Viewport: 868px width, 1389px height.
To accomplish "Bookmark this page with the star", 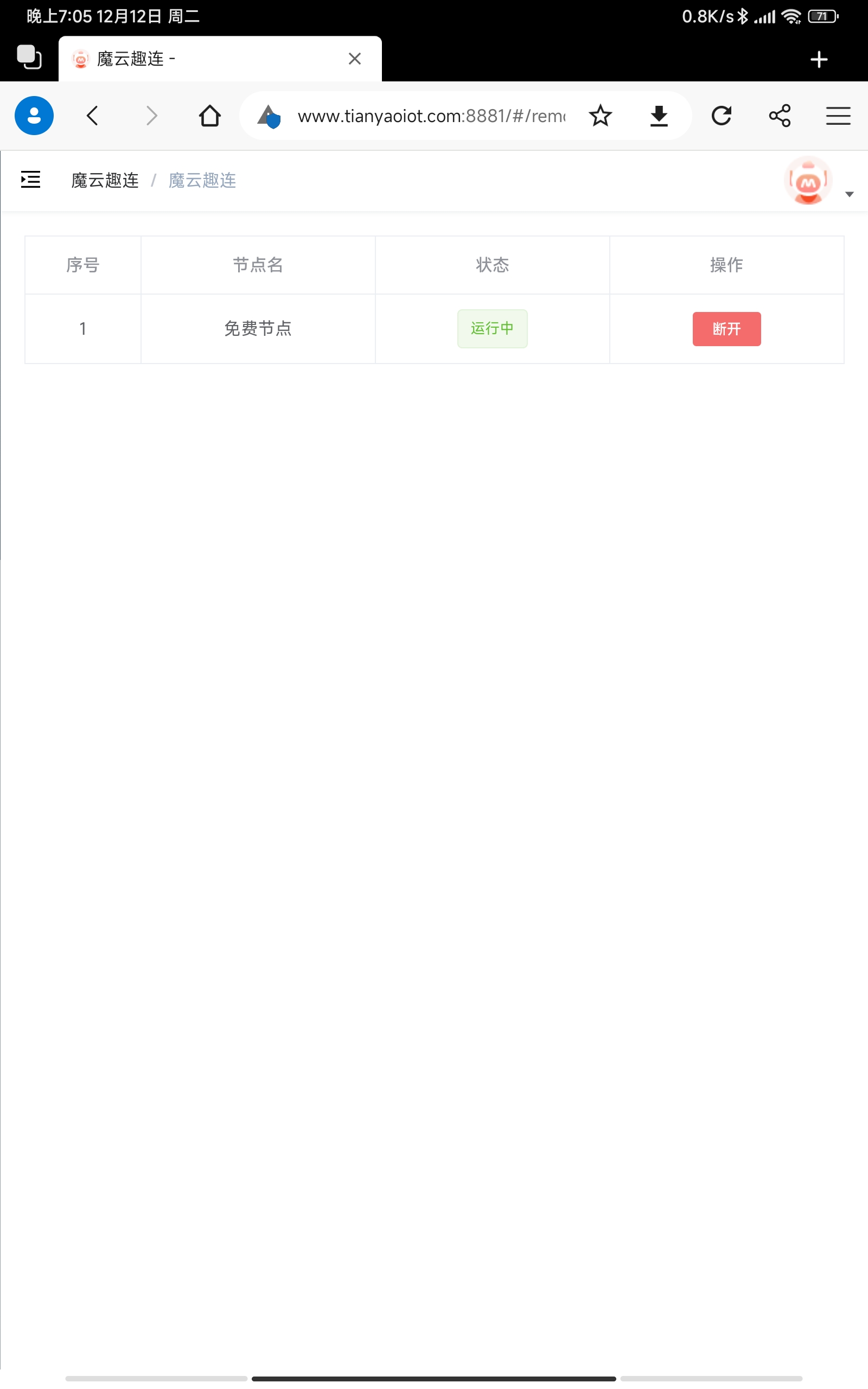I will pyautogui.click(x=600, y=116).
